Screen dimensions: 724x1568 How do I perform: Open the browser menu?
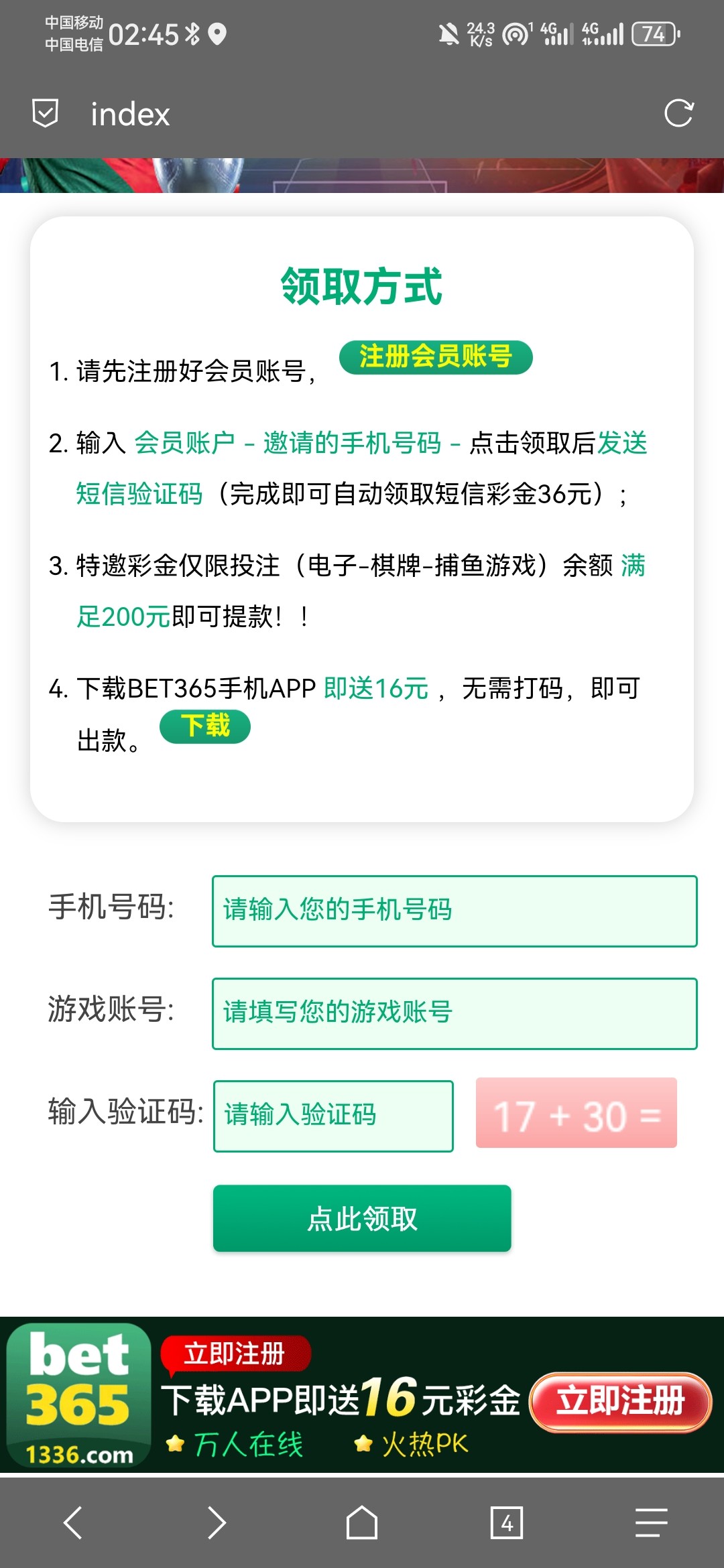coord(652,1522)
